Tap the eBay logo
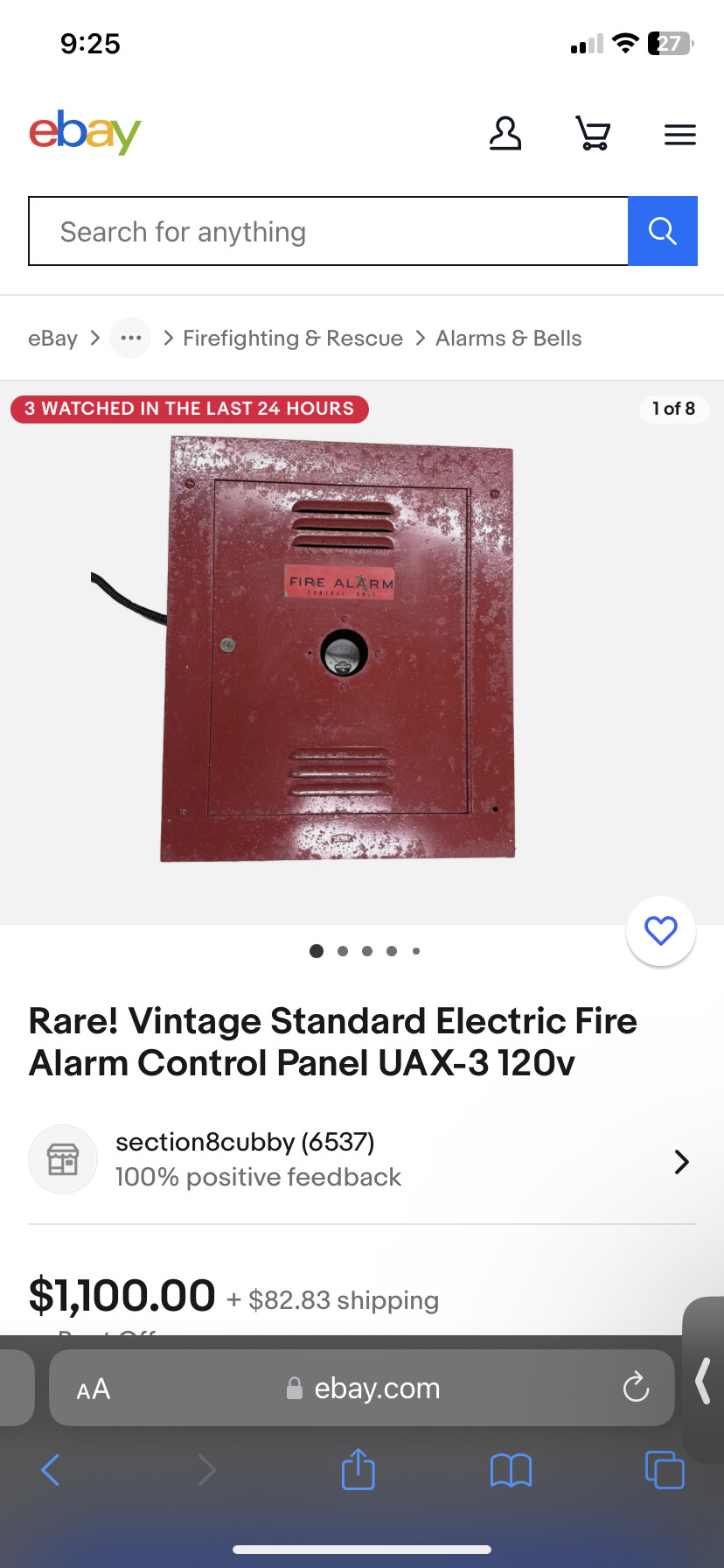The width and height of the screenshot is (724, 1568). tap(85, 133)
